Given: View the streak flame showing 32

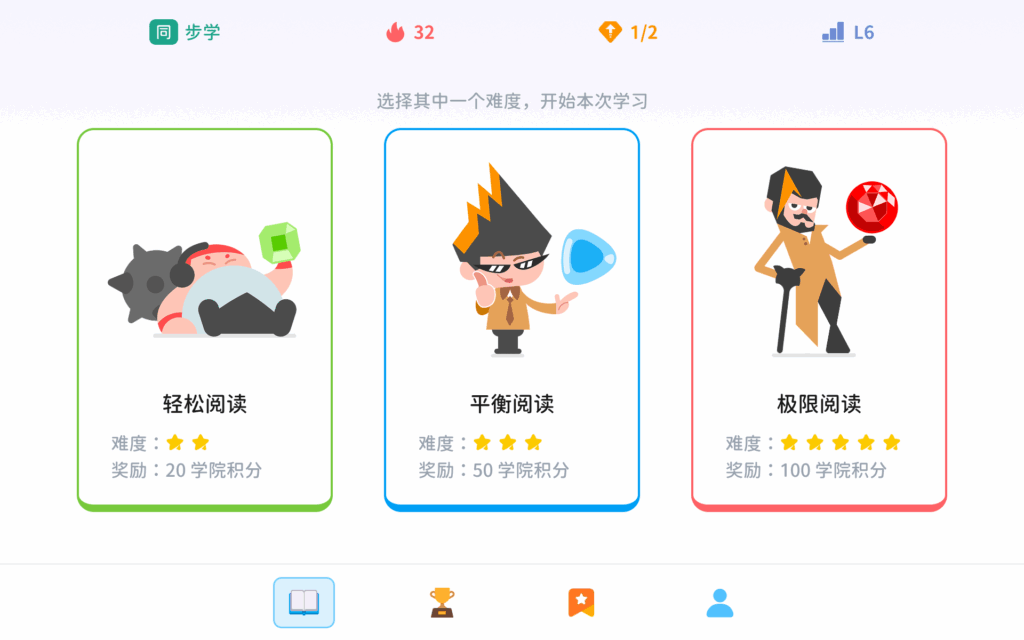Looking at the screenshot, I should tap(410, 32).
